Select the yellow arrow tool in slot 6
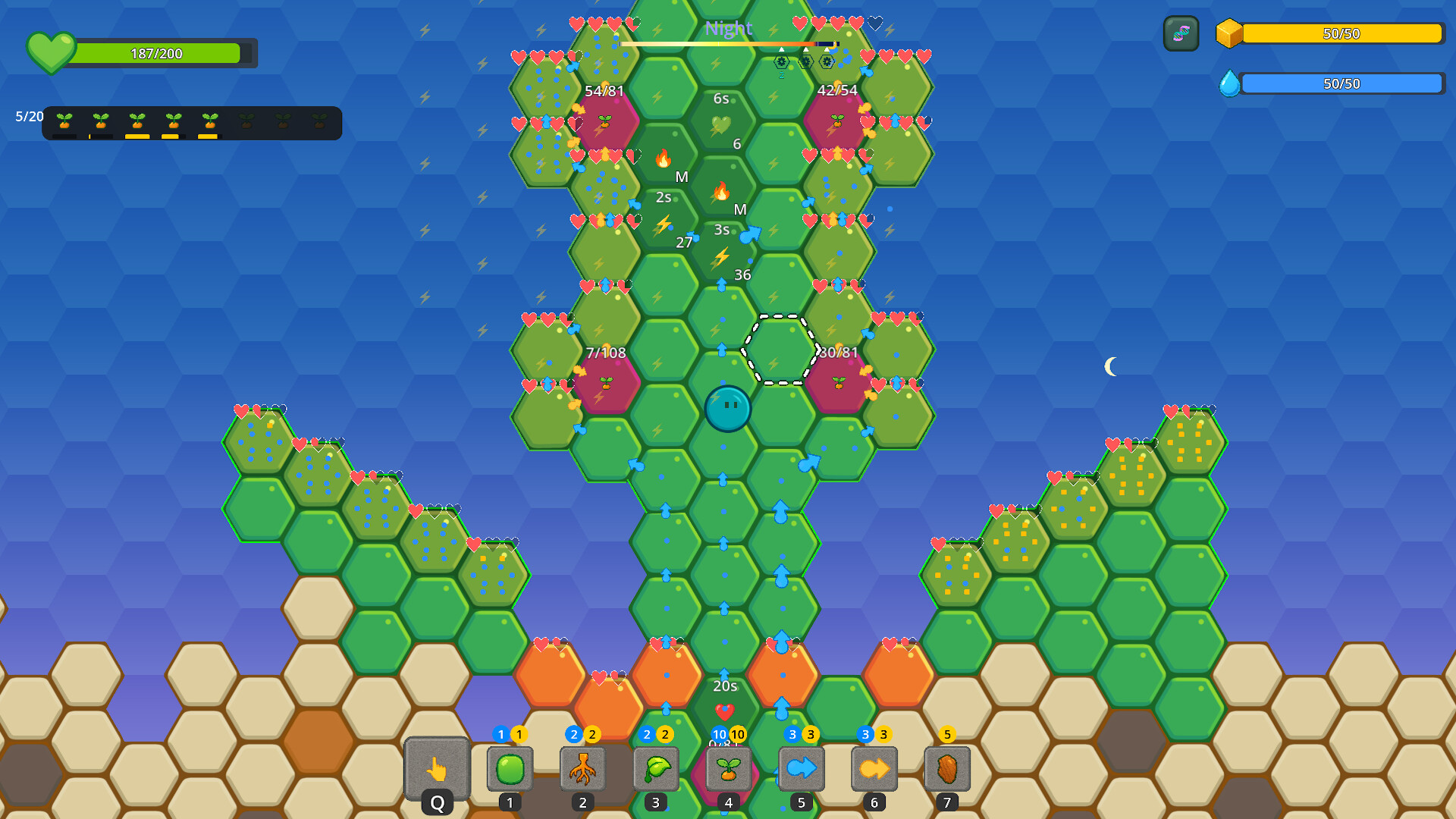Viewport: 1456px width, 819px height. (x=874, y=769)
